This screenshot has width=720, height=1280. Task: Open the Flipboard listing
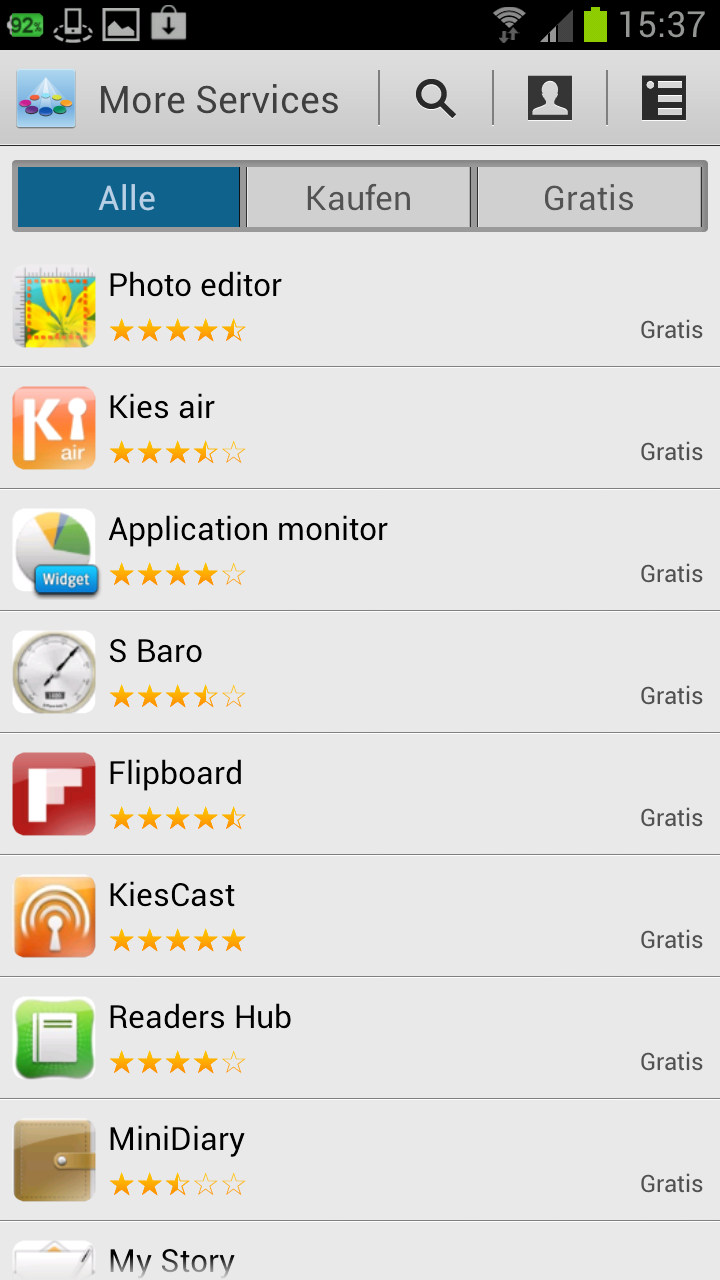coord(360,794)
